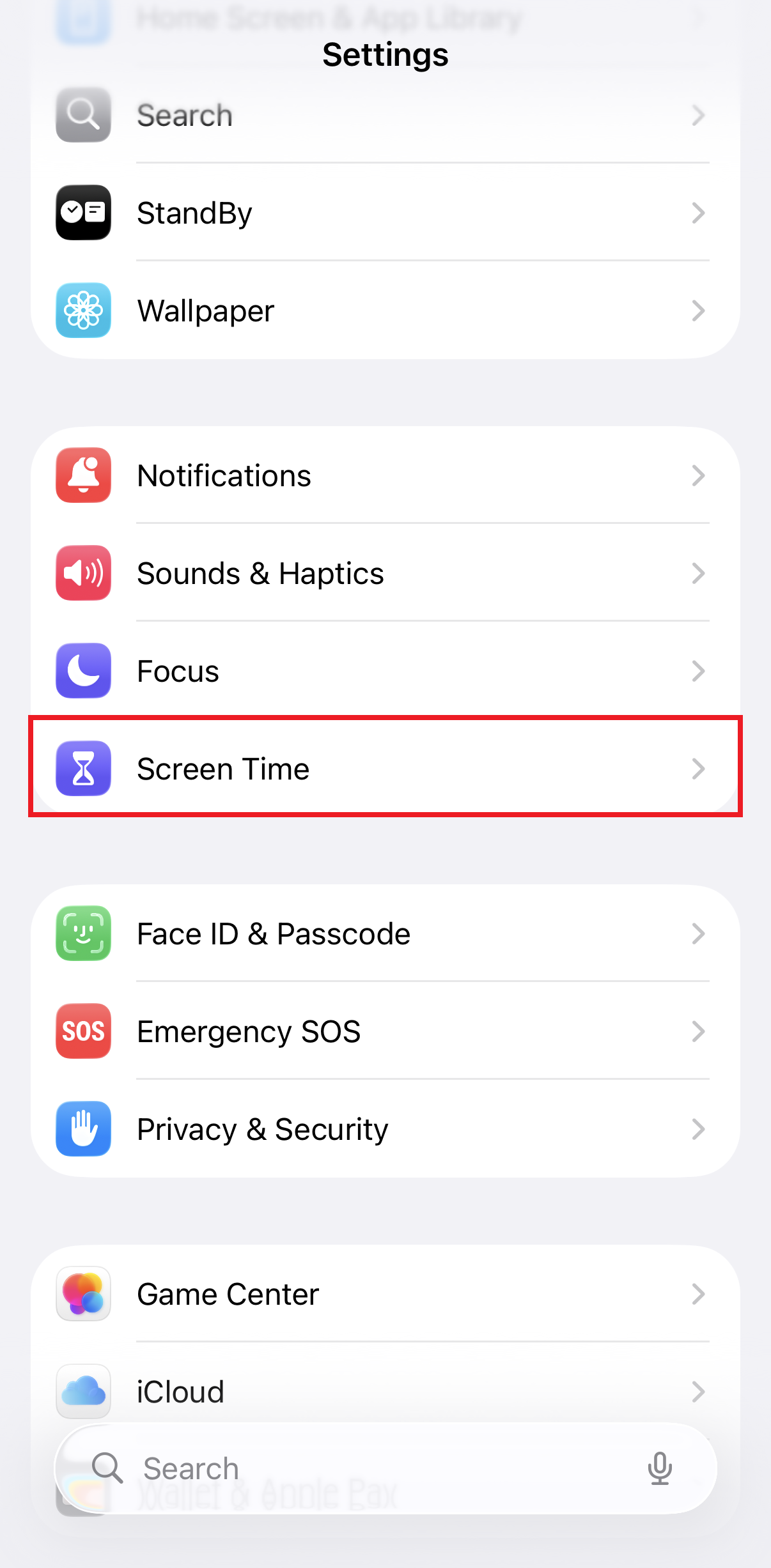Start voice search with the microphone
771x1568 pixels.
click(x=659, y=1468)
